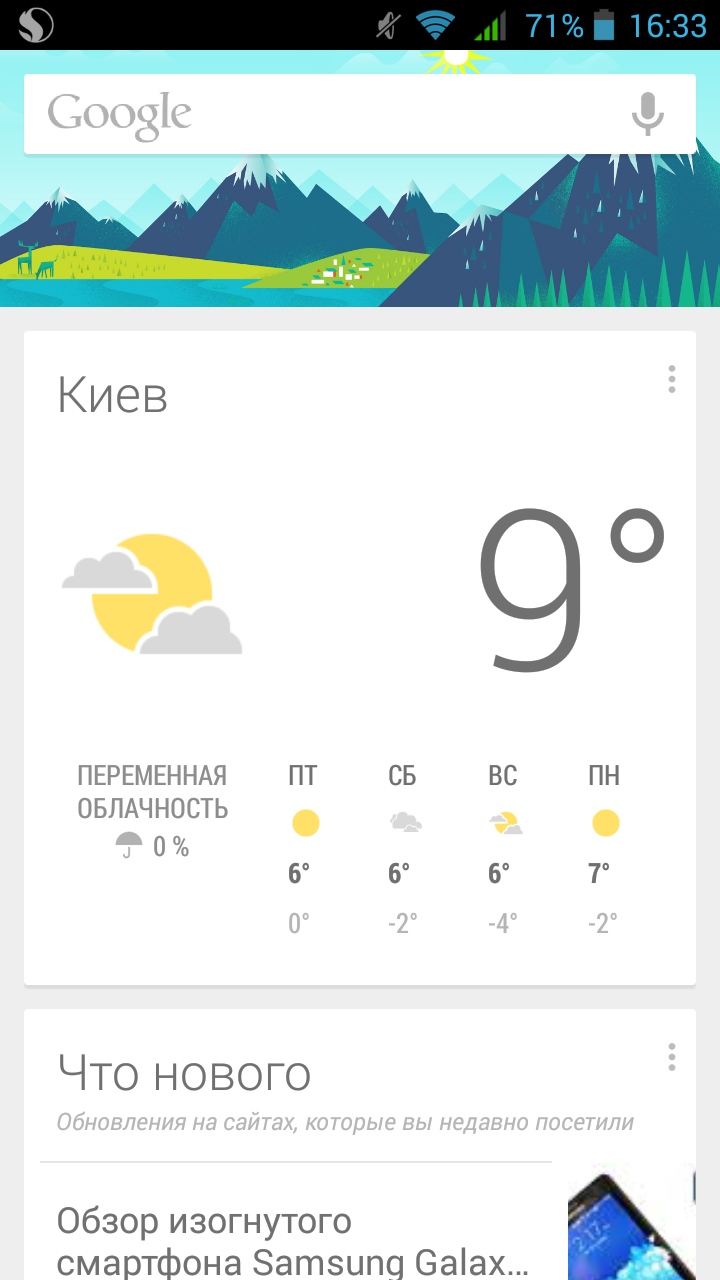Open the Киев weather card menu
The height and width of the screenshot is (1280, 720).
[x=672, y=379]
